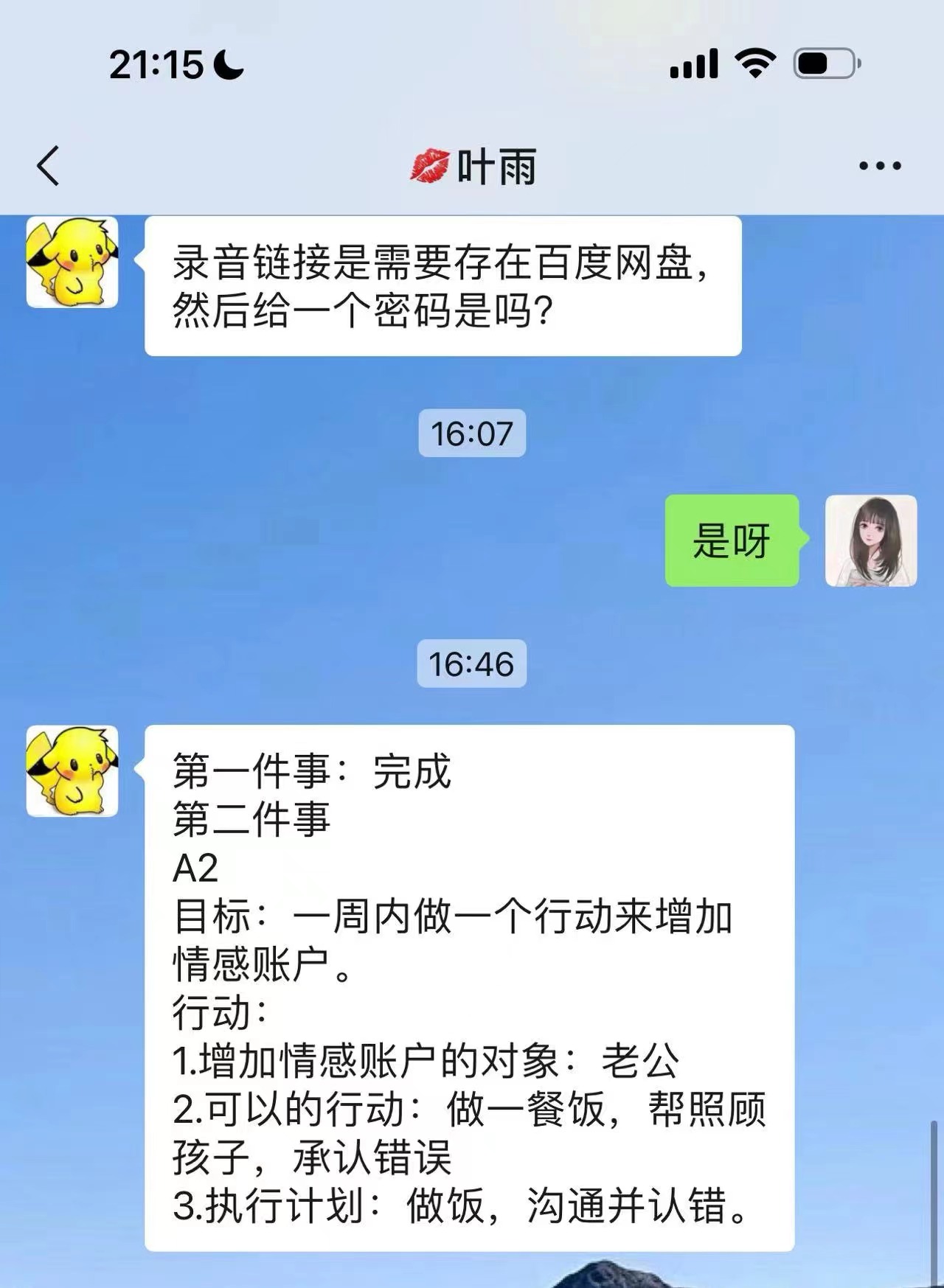944x1288 pixels.
Task: Open the Pikachu avatar beside the 录音链接 message
Action: tap(72, 262)
